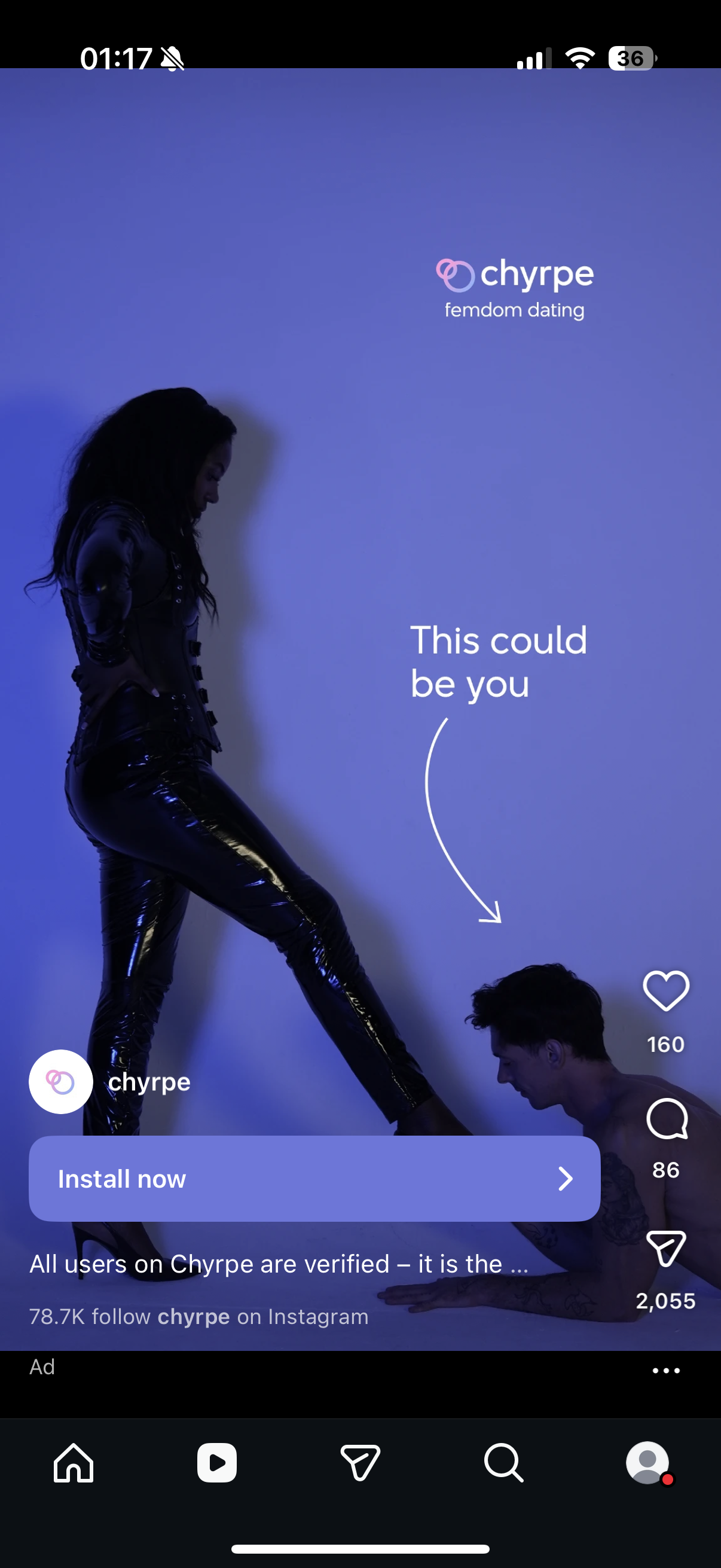721x1568 pixels.
Task: Share this reel via send icon
Action: tap(665, 1248)
